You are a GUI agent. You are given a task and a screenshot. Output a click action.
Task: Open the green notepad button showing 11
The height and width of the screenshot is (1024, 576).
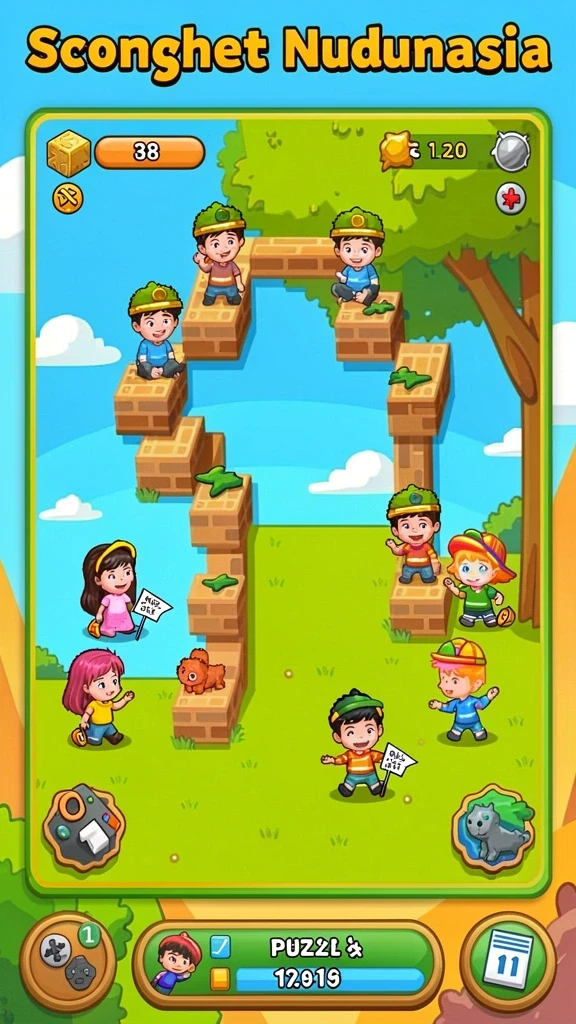[508, 962]
